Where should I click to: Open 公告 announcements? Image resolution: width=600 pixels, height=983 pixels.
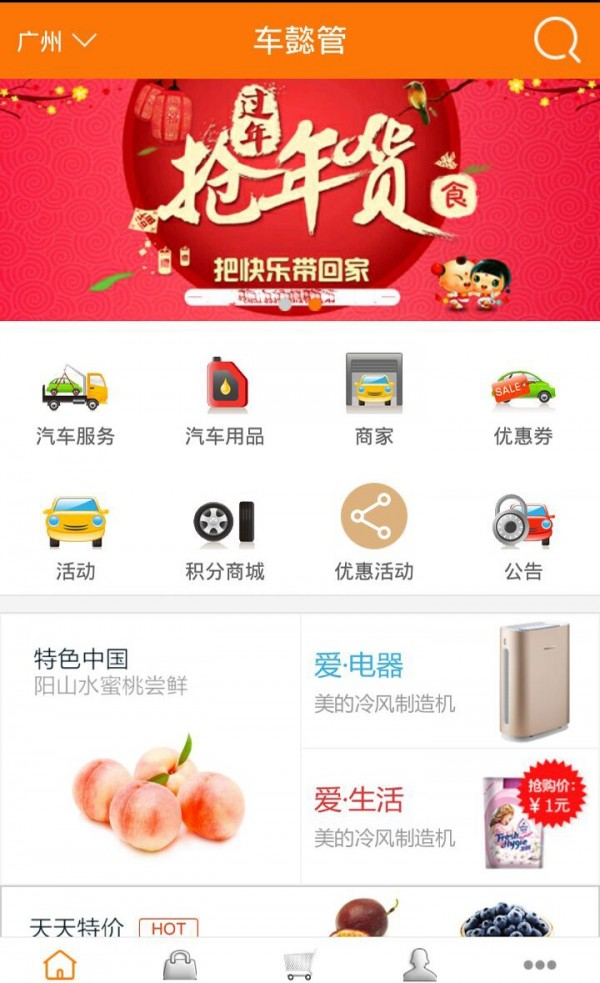(523, 537)
